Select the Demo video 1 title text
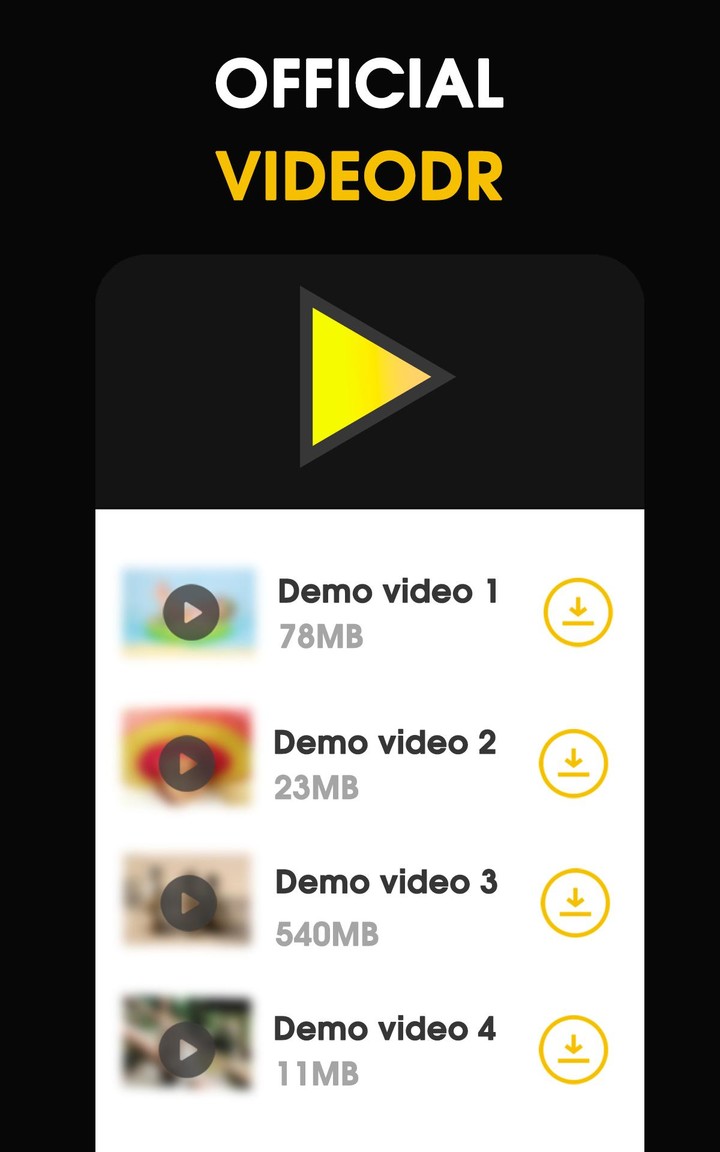Image resolution: width=720 pixels, height=1152 pixels. [x=388, y=592]
